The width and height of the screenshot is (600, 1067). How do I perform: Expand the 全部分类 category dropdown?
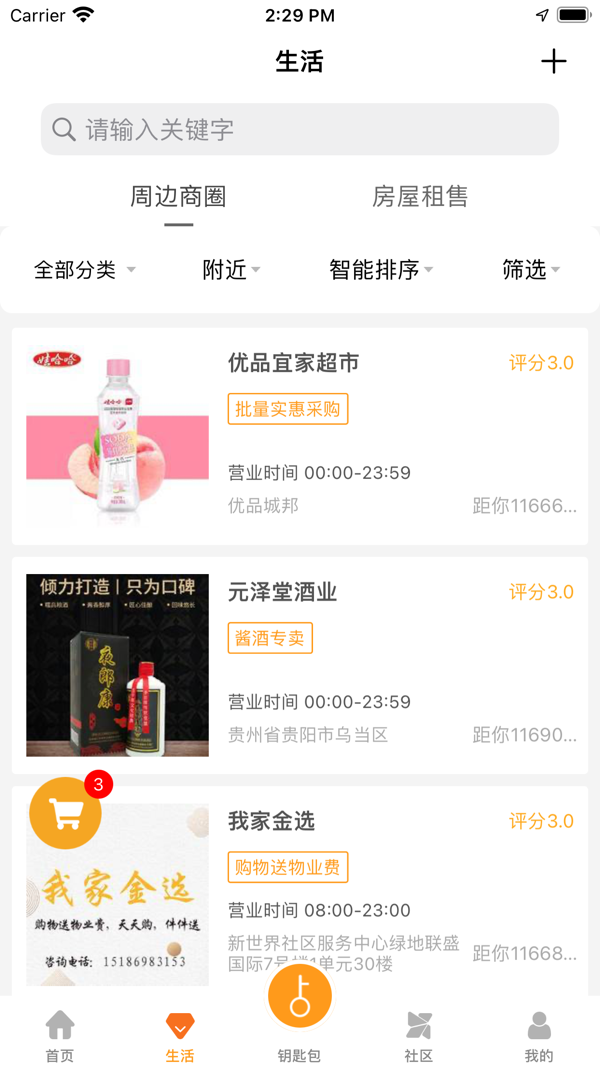click(x=84, y=270)
